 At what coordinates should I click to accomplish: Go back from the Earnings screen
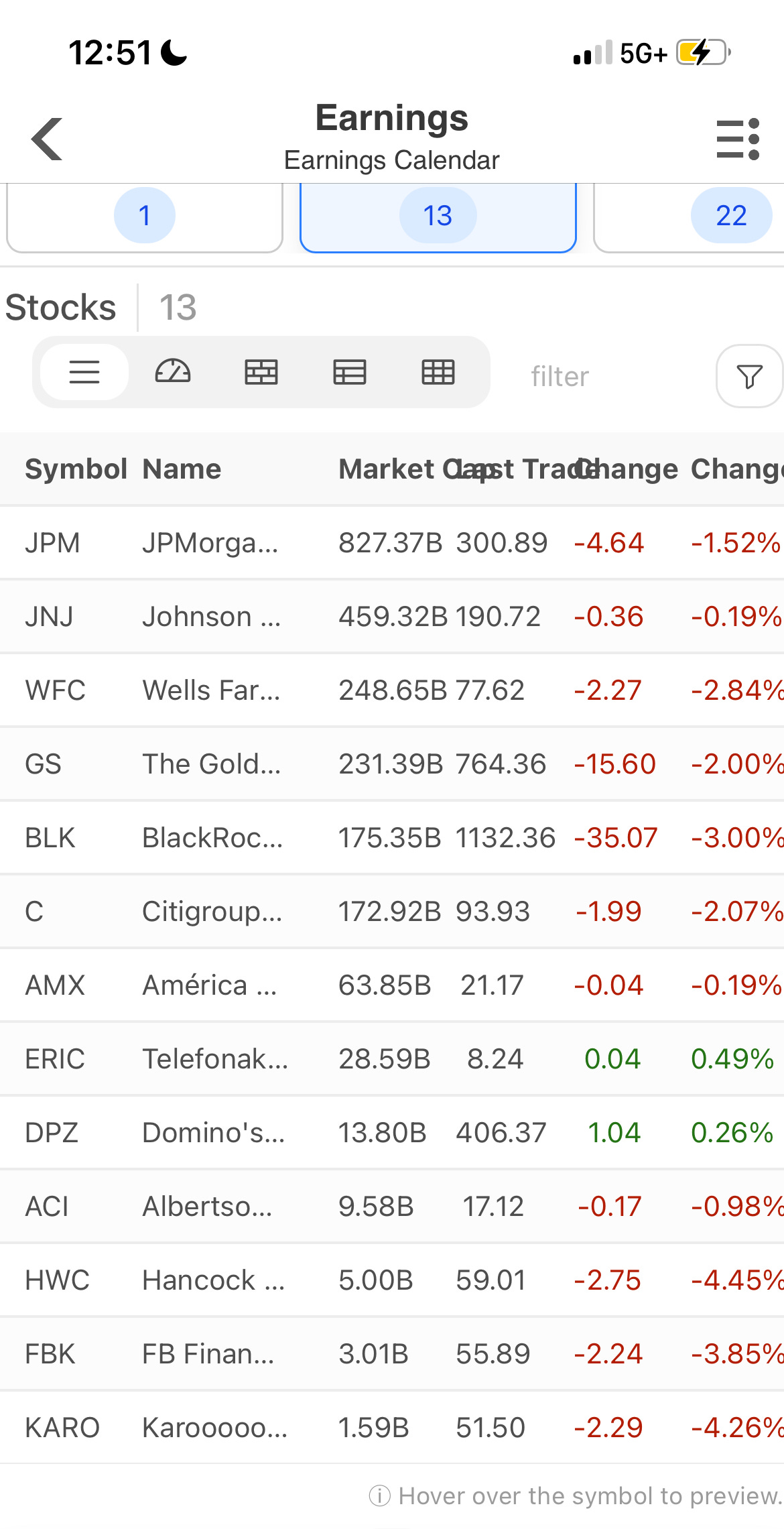(x=47, y=139)
